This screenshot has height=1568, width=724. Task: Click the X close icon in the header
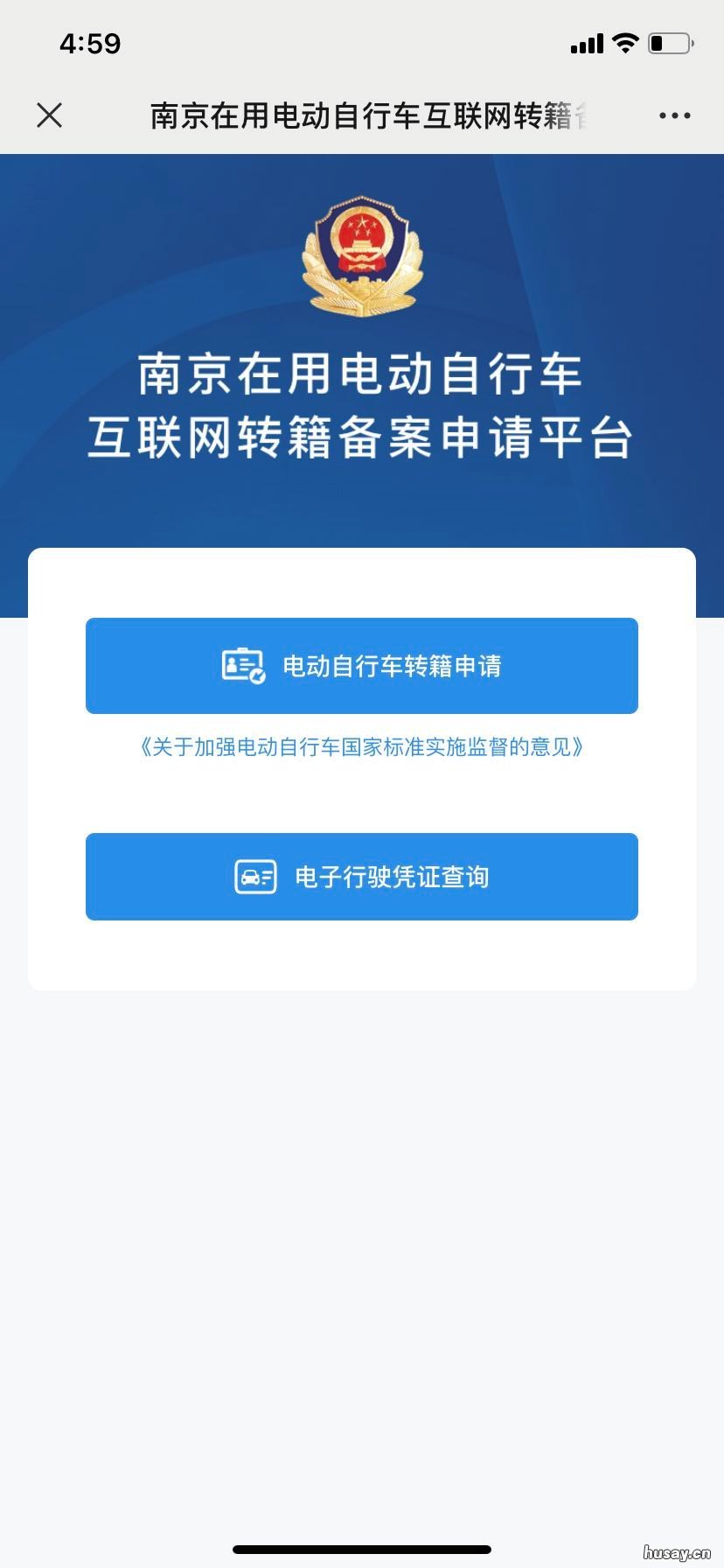49,115
